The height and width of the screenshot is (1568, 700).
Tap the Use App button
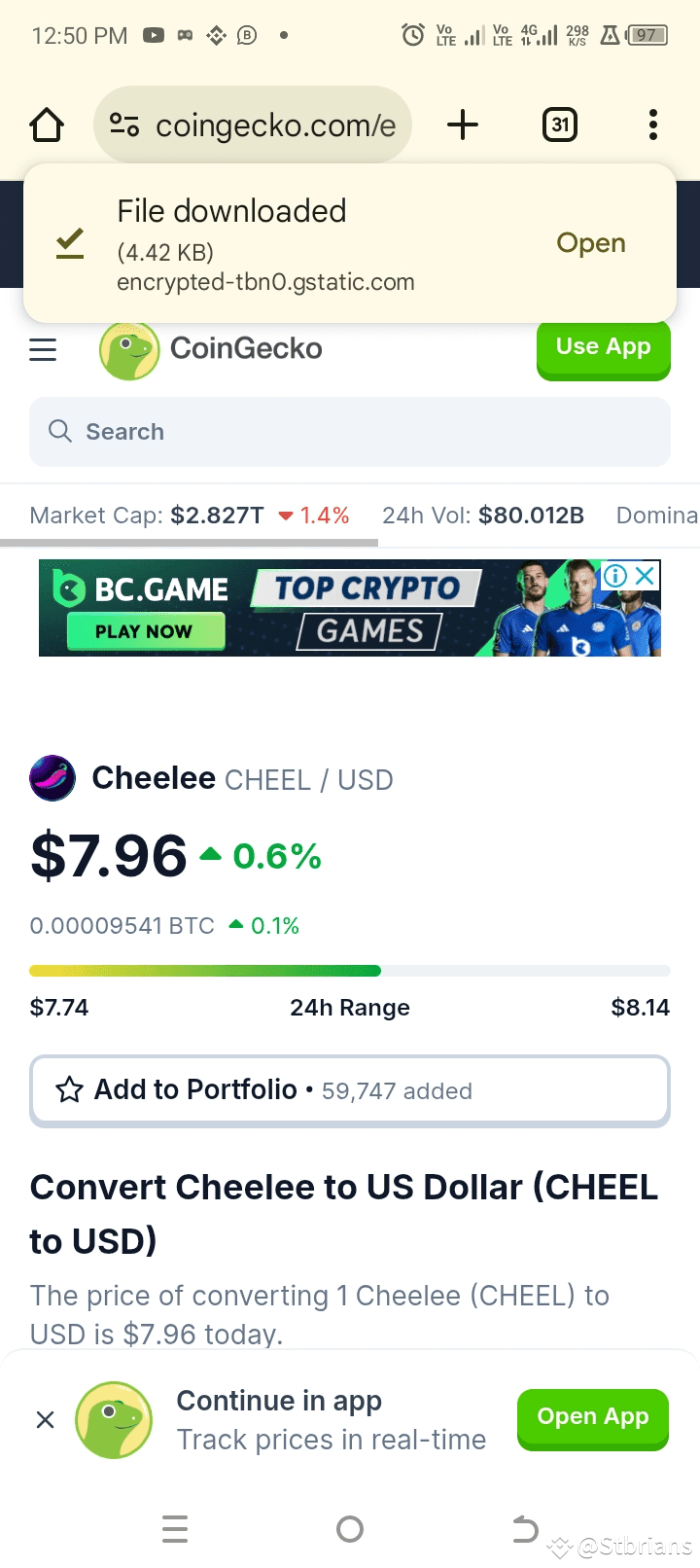coord(604,348)
